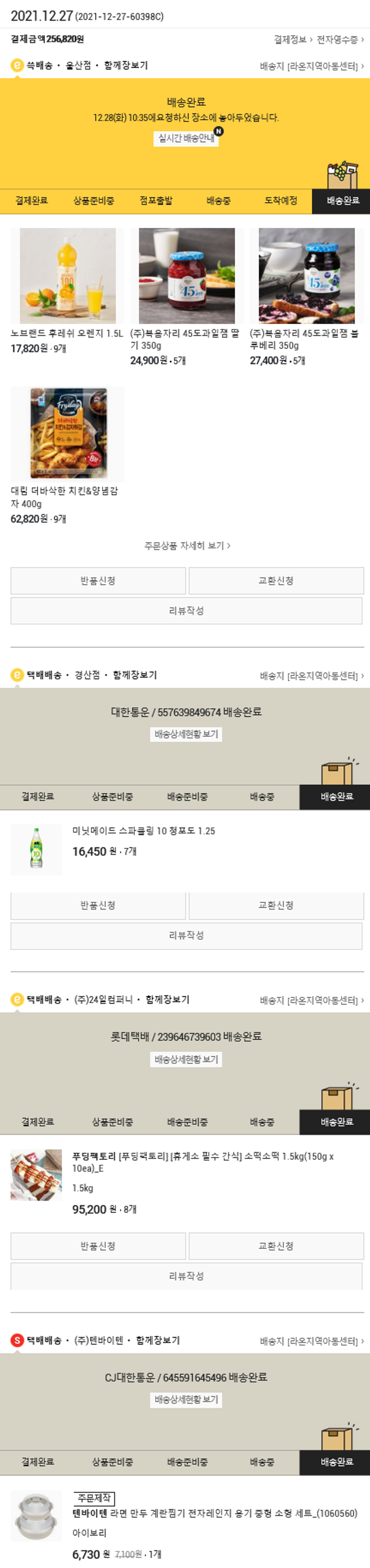Tap 반품신청 for the 경산점 parcel

click(98, 905)
